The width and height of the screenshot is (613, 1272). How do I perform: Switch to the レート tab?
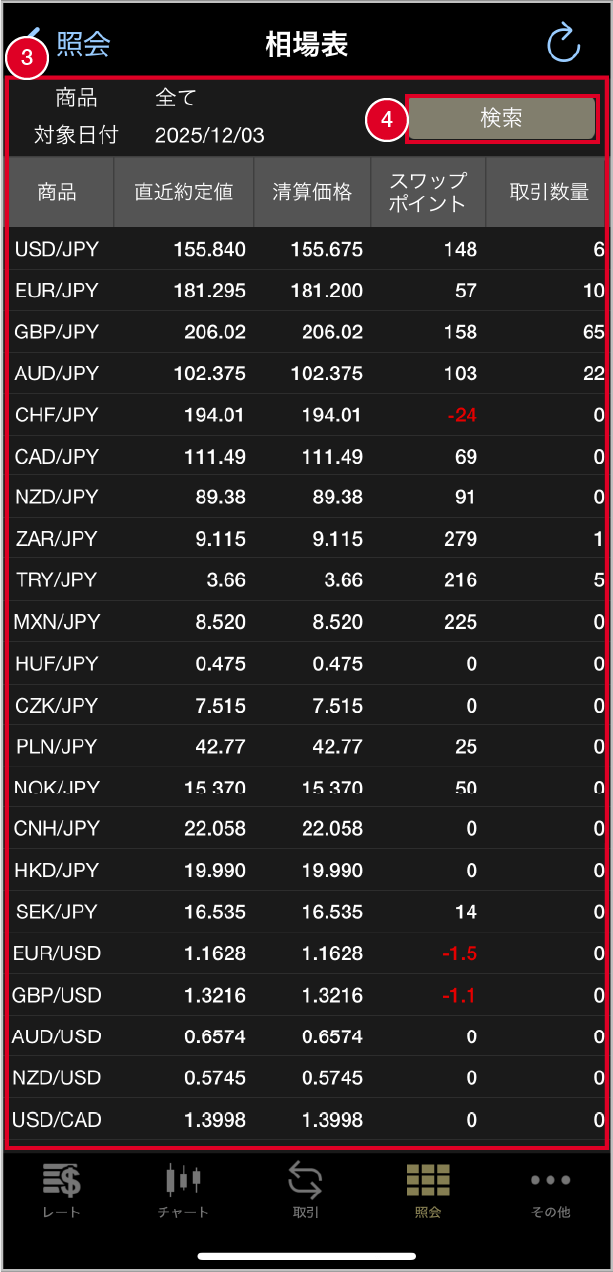point(61,1191)
